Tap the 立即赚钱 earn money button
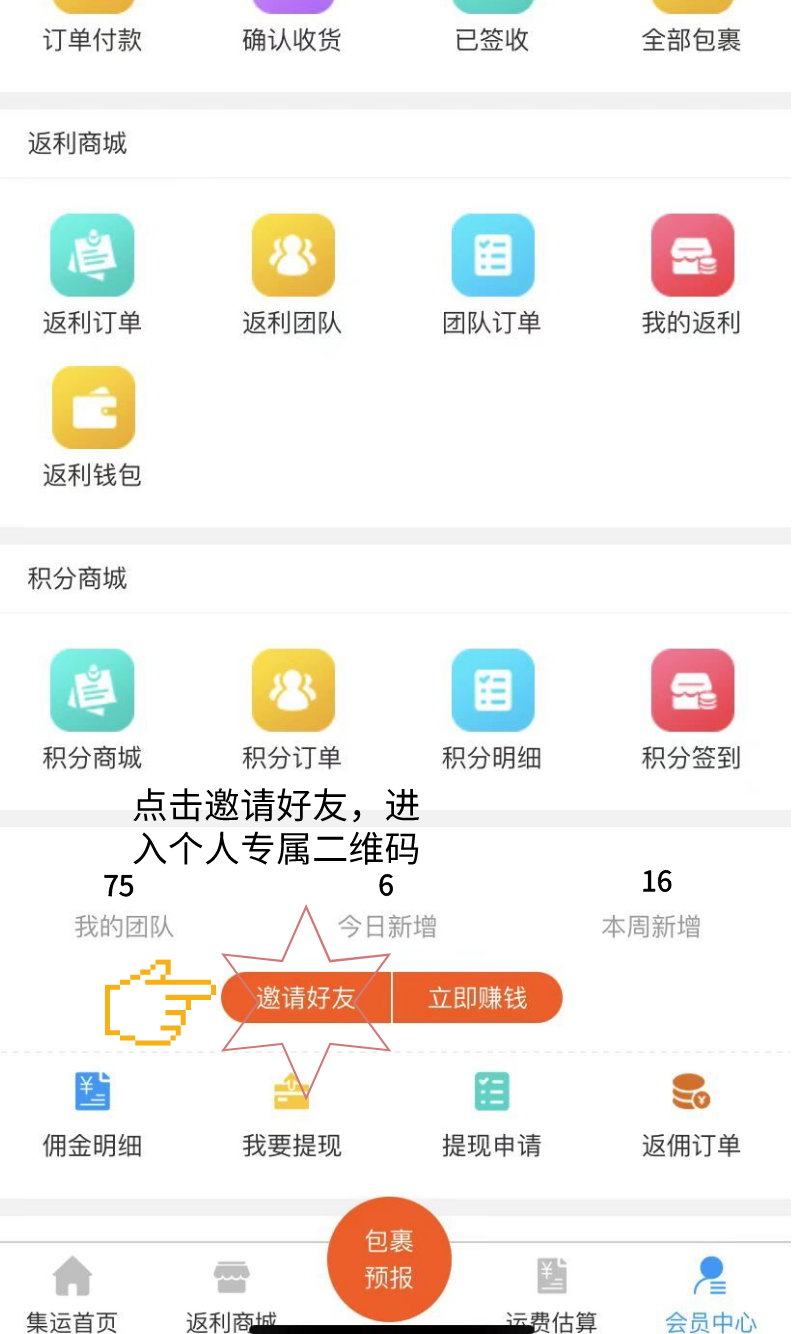This screenshot has height=1334, width=798. coord(478,998)
